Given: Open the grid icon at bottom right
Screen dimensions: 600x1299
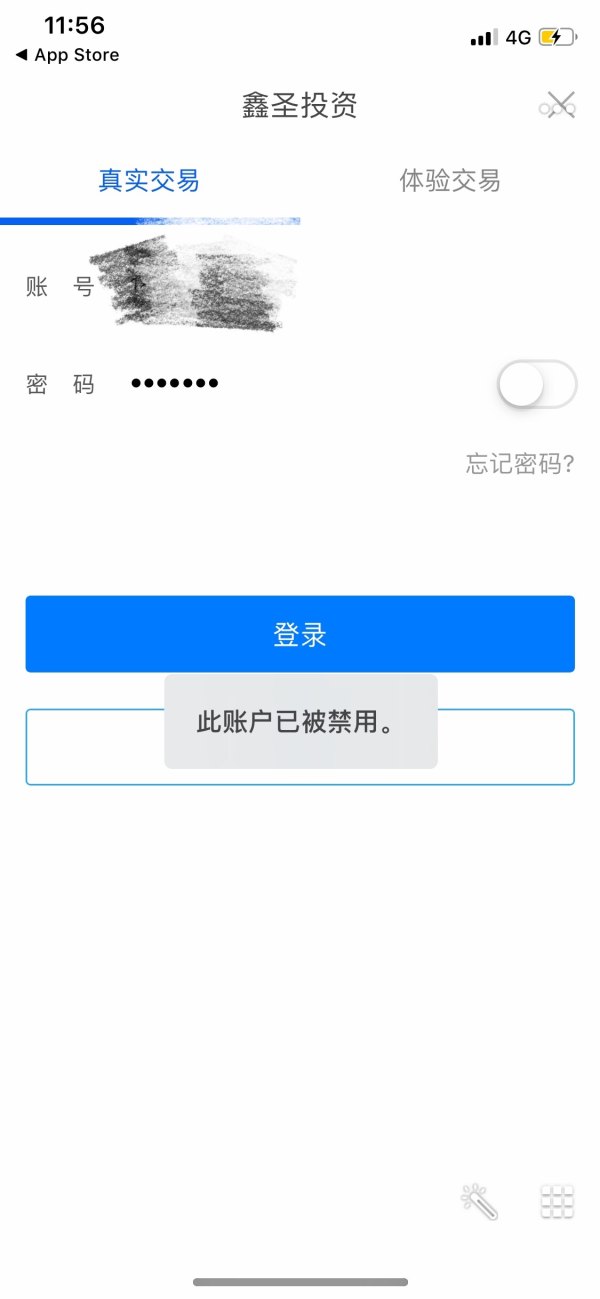Looking at the screenshot, I should point(557,1201).
